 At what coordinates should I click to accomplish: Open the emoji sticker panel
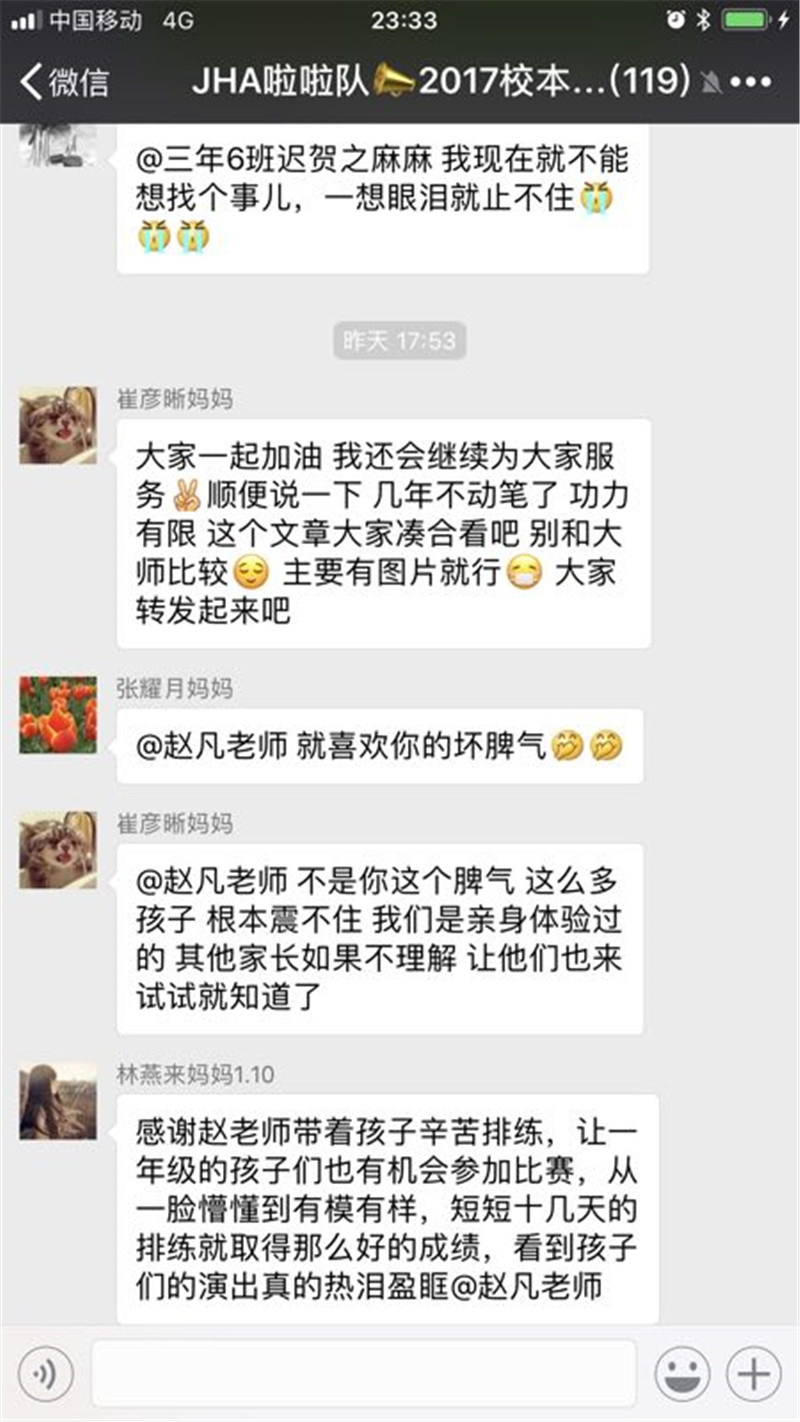click(682, 1374)
